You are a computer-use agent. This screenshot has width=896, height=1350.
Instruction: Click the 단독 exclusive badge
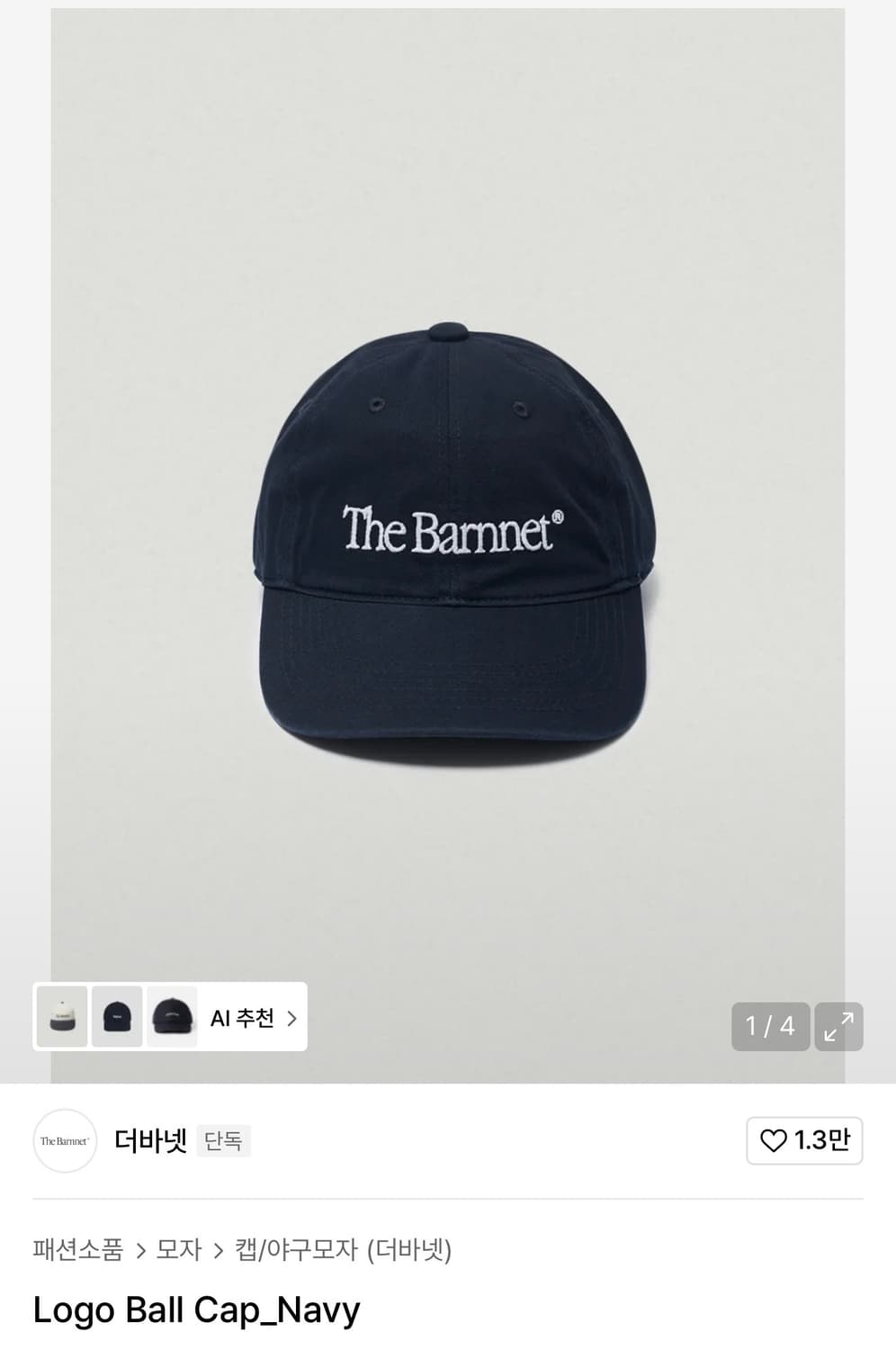click(x=222, y=1140)
